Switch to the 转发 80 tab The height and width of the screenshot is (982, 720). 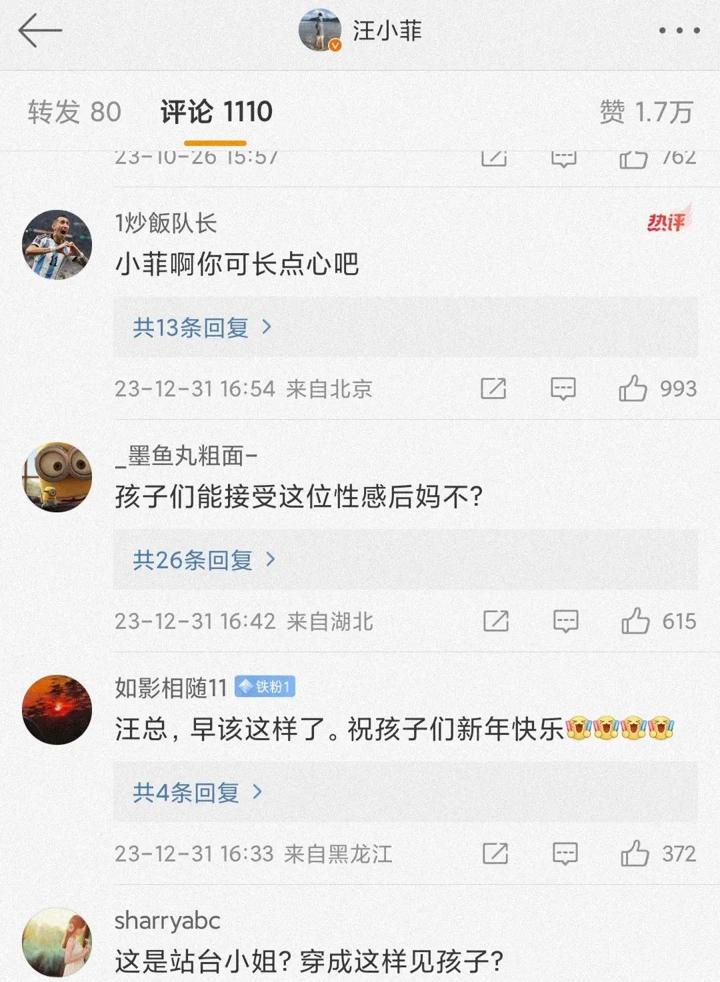74,112
